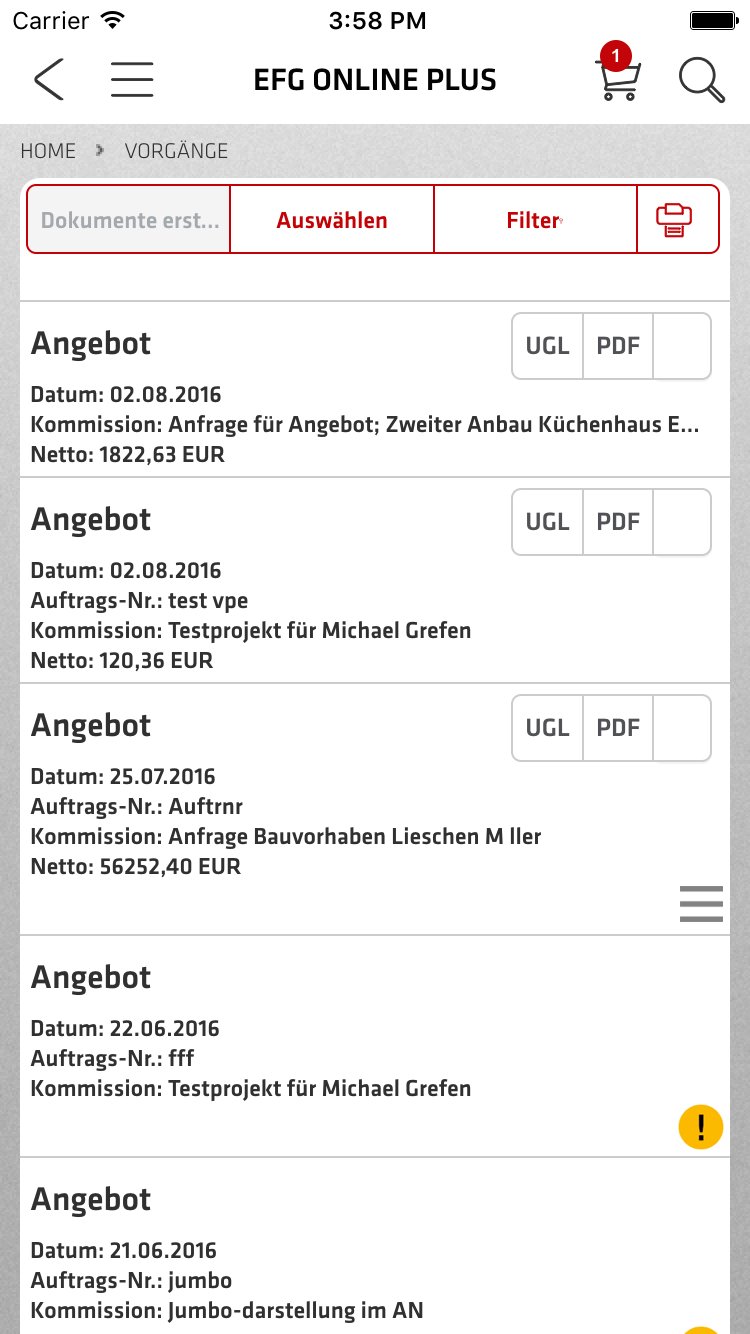Tap the printer icon
This screenshot has width=750, height=1334.
pos(675,220)
